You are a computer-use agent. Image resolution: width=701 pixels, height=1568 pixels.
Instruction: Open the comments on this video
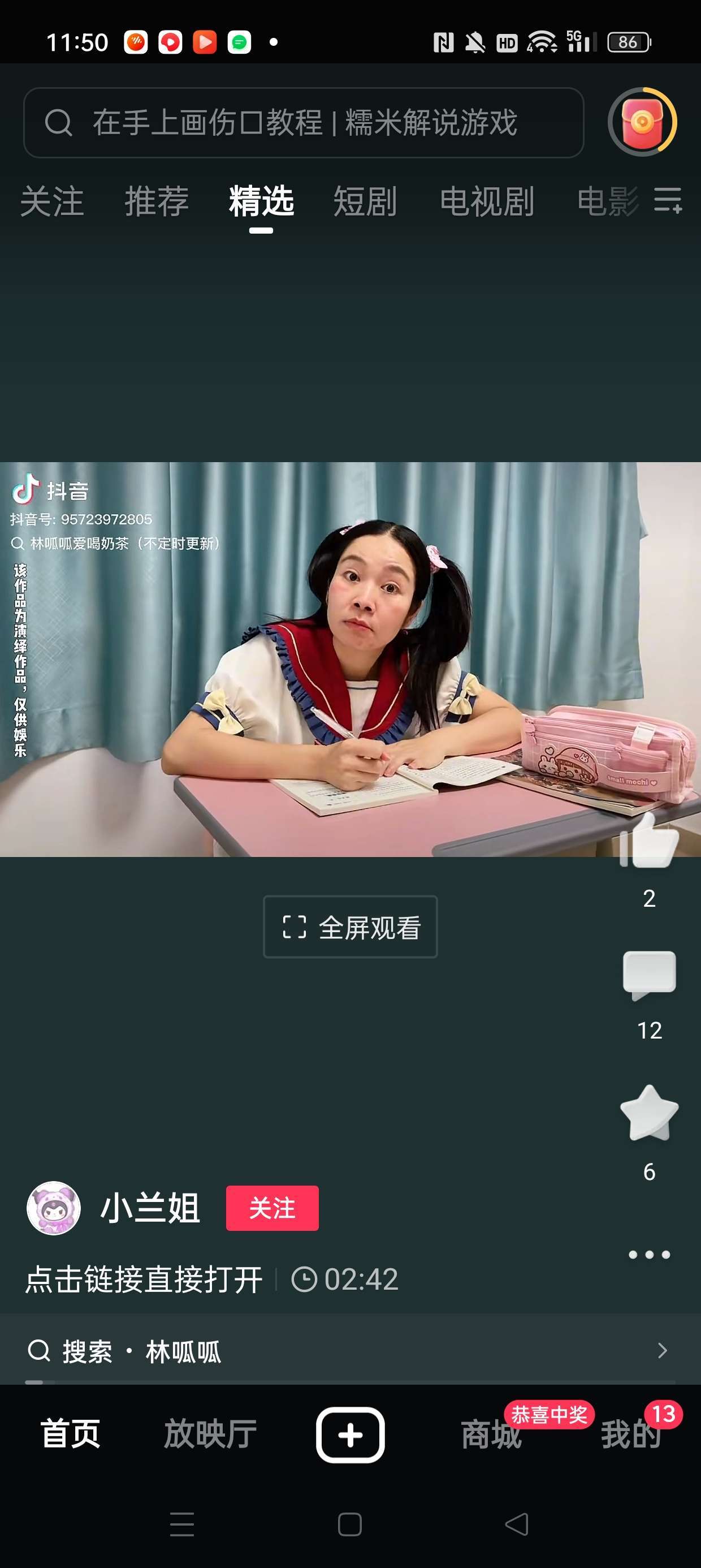[648, 974]
